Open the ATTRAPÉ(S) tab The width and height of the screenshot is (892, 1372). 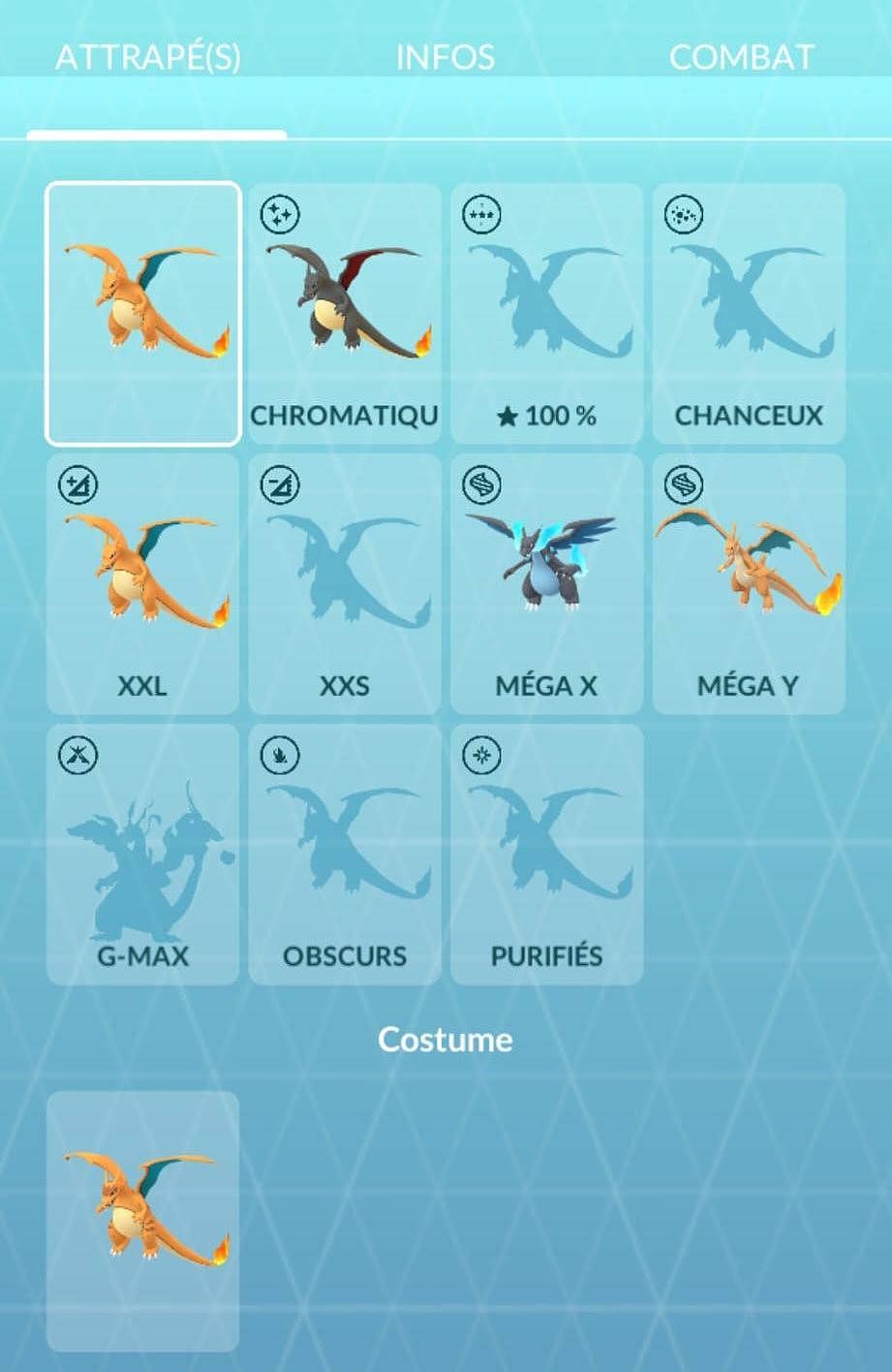pyautogui.click(x=148, y=57)
